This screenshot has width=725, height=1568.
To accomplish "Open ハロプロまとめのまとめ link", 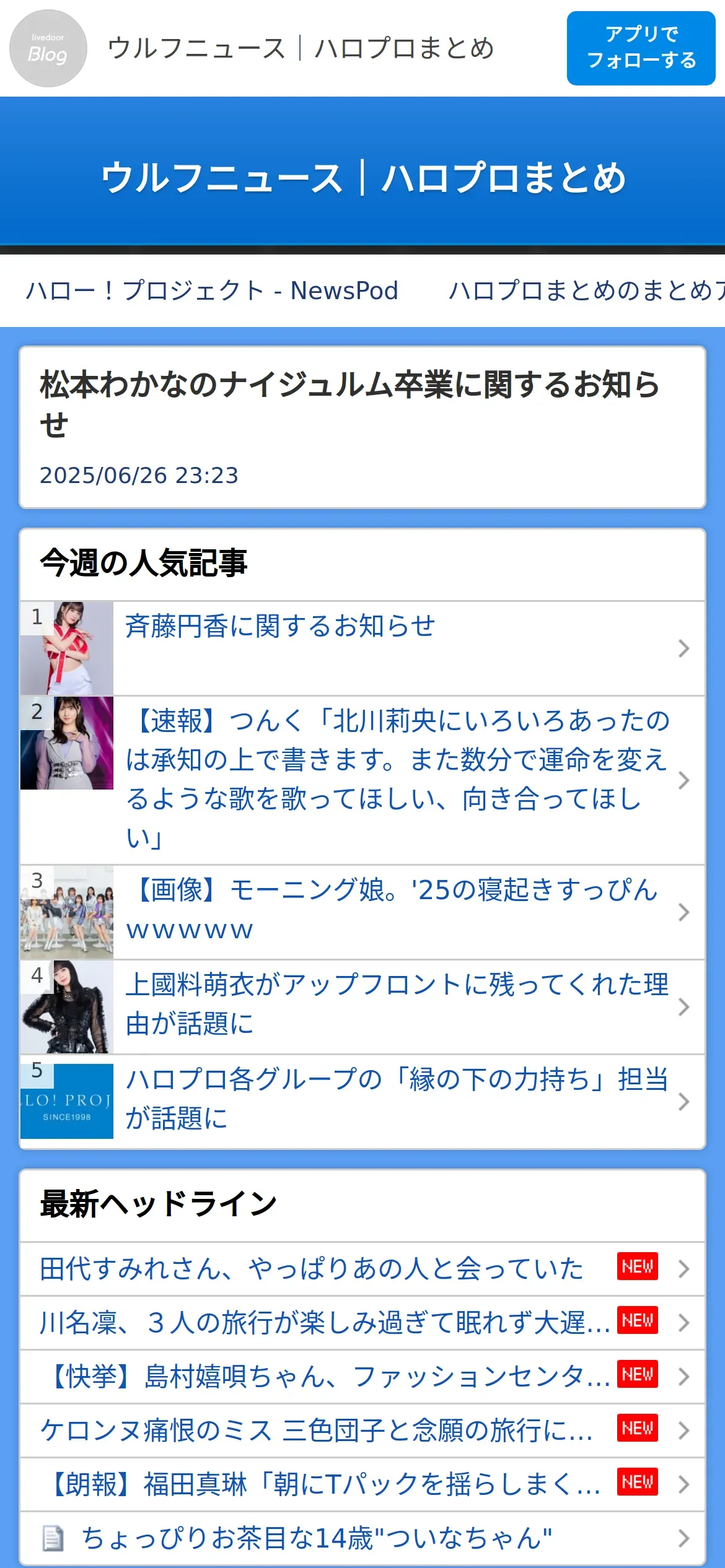I will tap(586, 290).
